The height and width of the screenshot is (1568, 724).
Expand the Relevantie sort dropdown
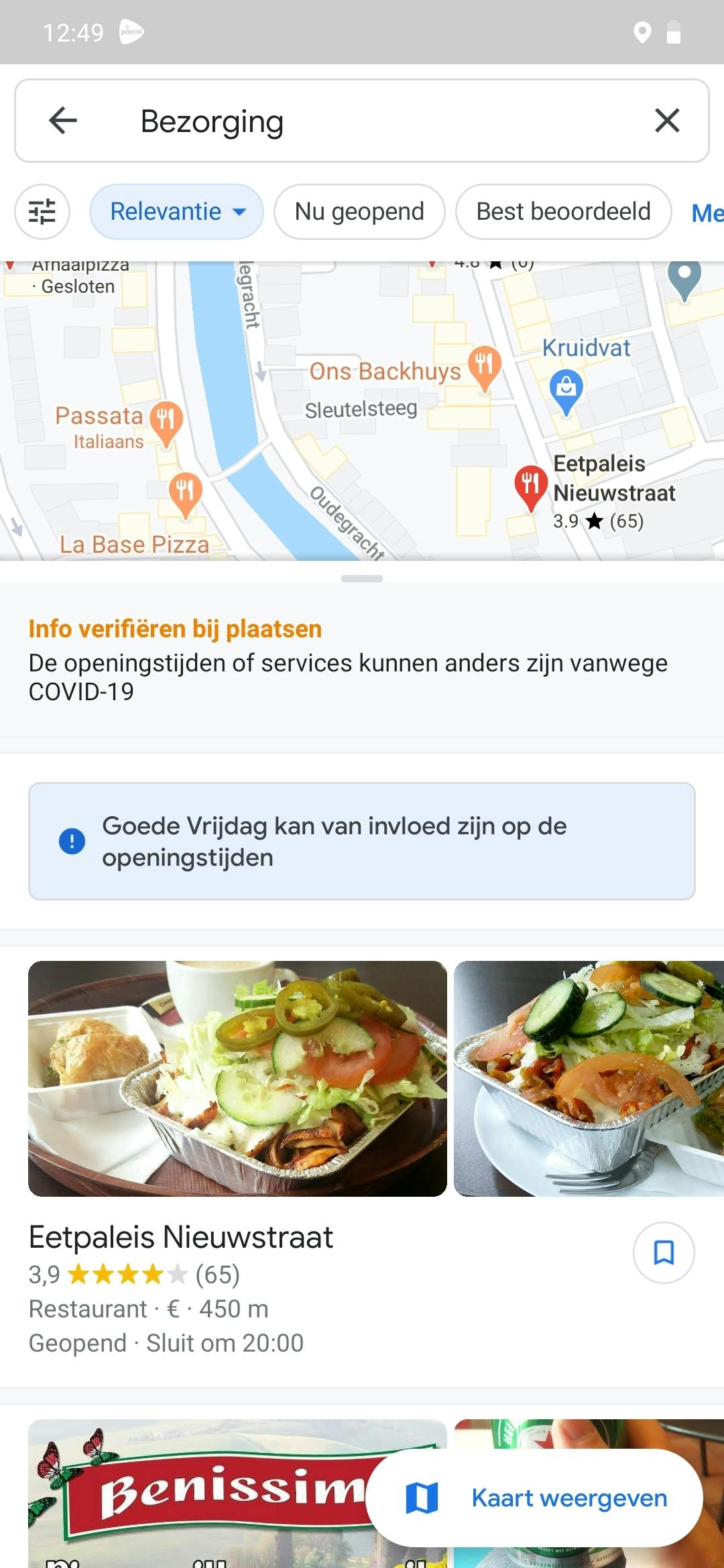pos(176,212)
